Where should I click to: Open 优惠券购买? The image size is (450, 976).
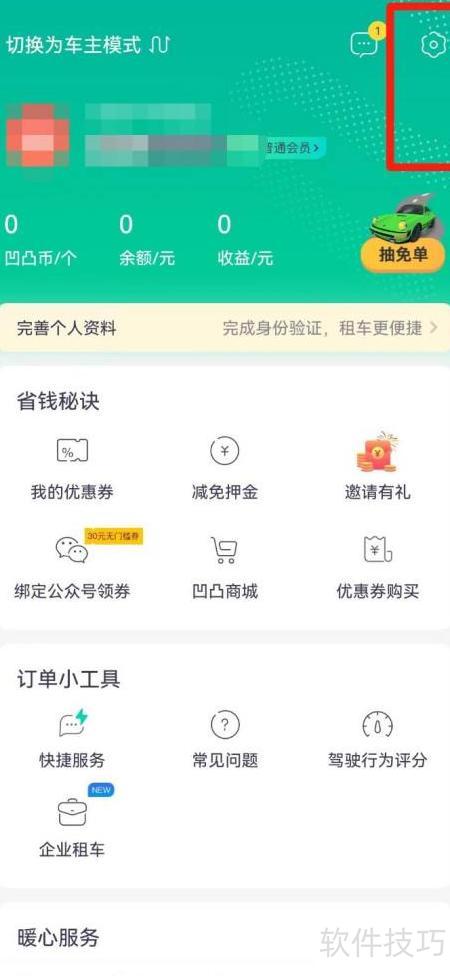(378, 566)
